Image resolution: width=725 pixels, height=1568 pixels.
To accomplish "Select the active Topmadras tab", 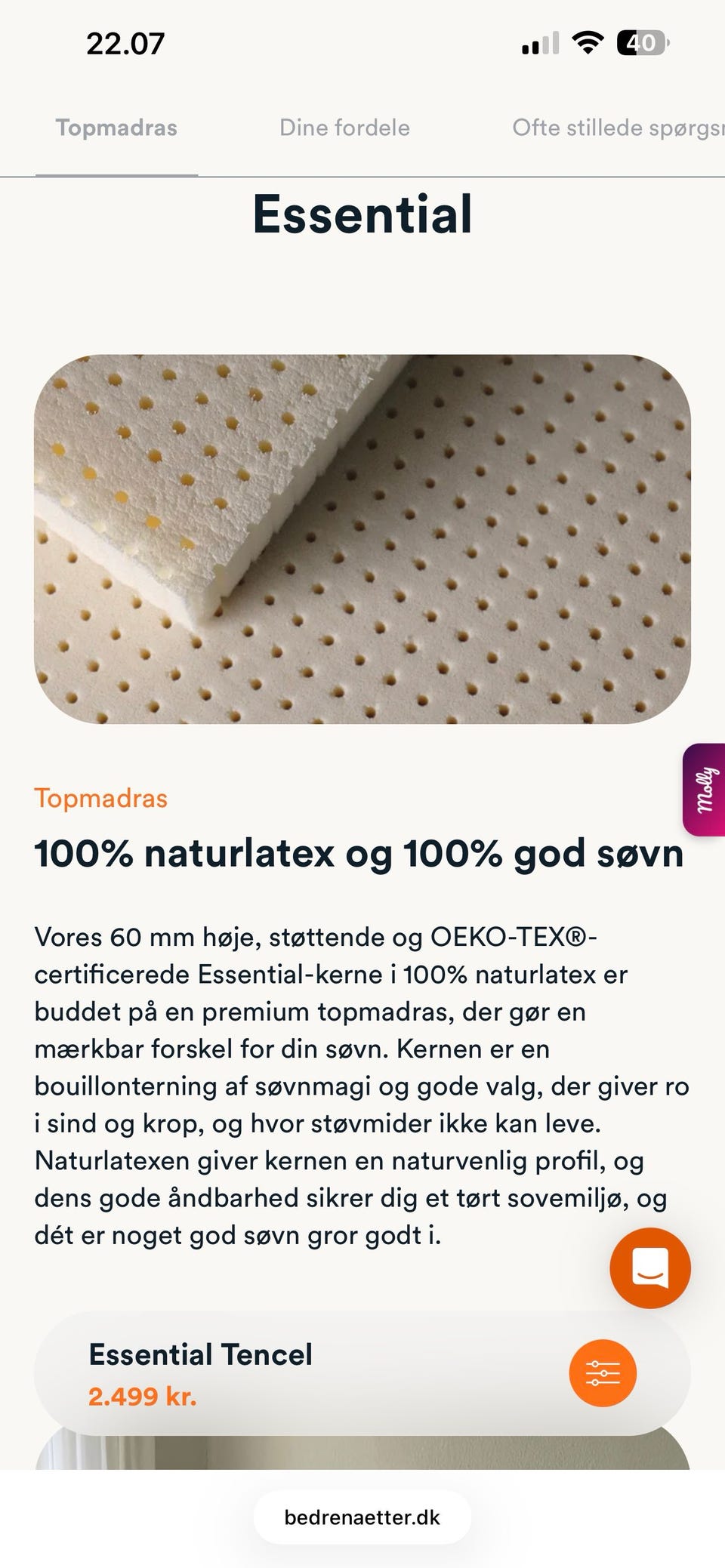I will [x=117, y=127].
